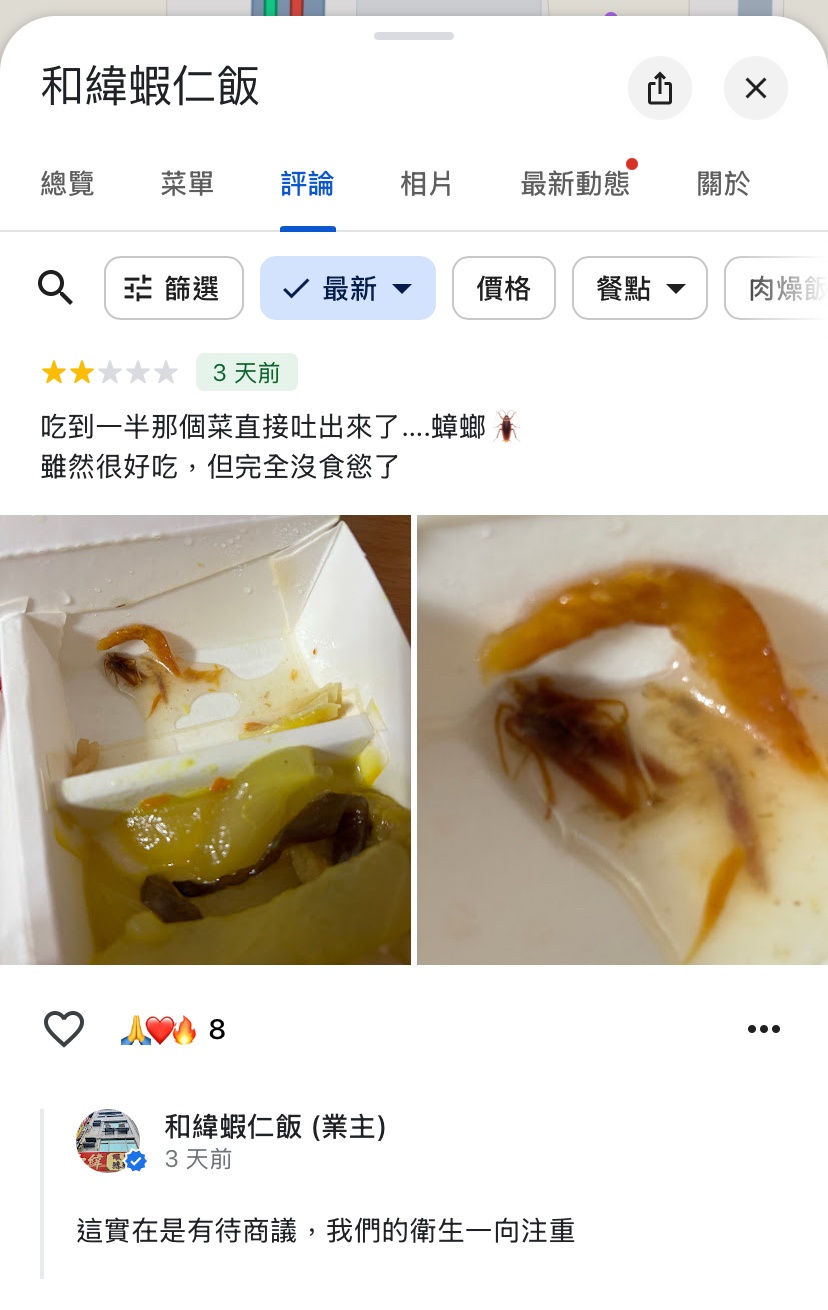Open the 最新動態 tab
The height and width of the screenshot is (1310, 828).
pos(575,184)
